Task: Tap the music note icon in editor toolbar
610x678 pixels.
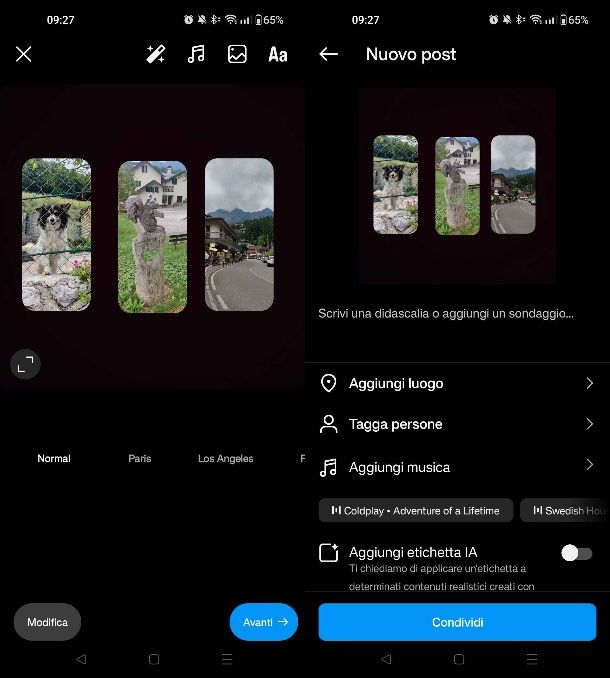Action: coord(196,54)
